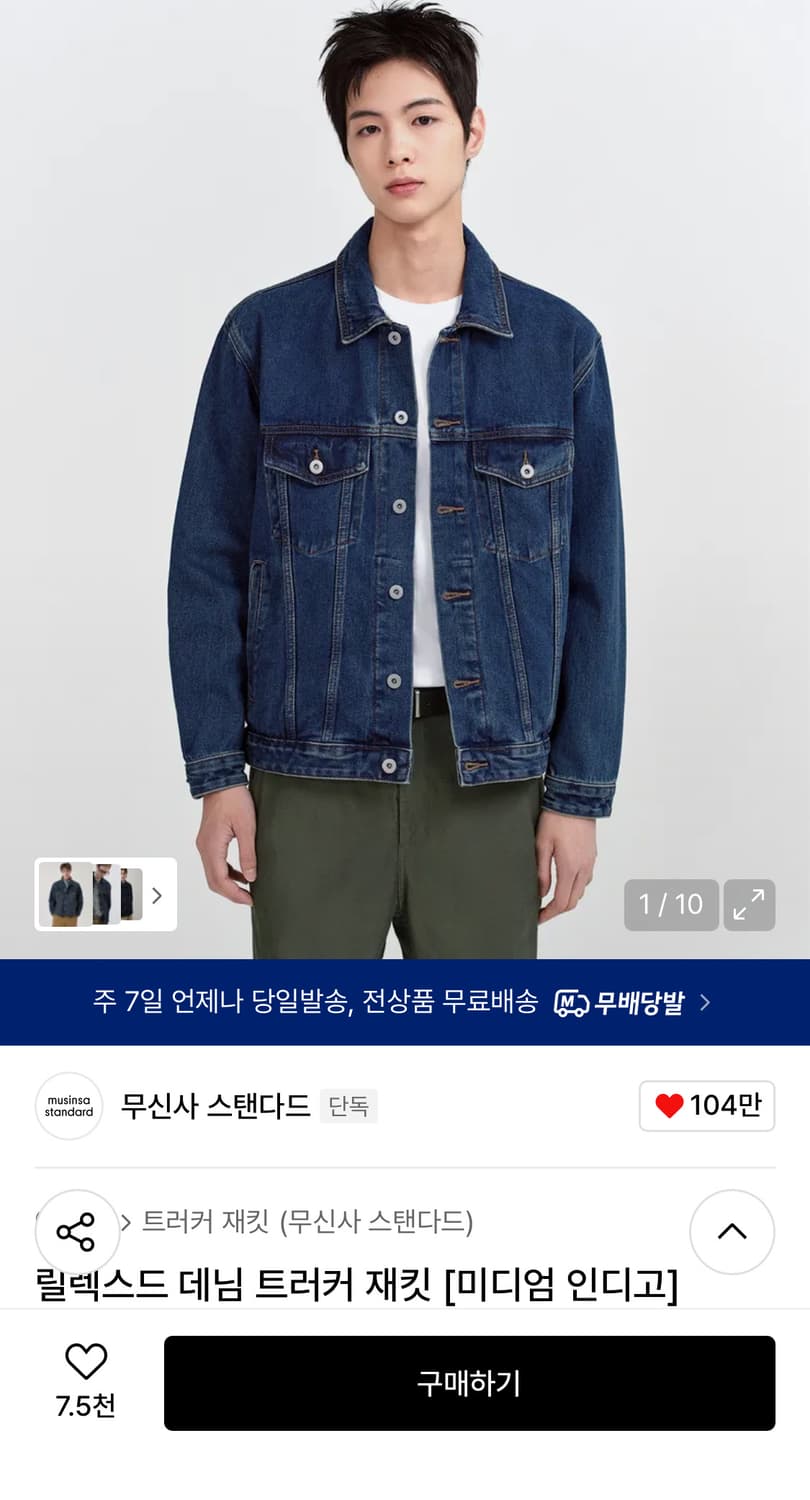Select the 단독 label badge
The image size is (810, 1500).
tap(348, 1107)
